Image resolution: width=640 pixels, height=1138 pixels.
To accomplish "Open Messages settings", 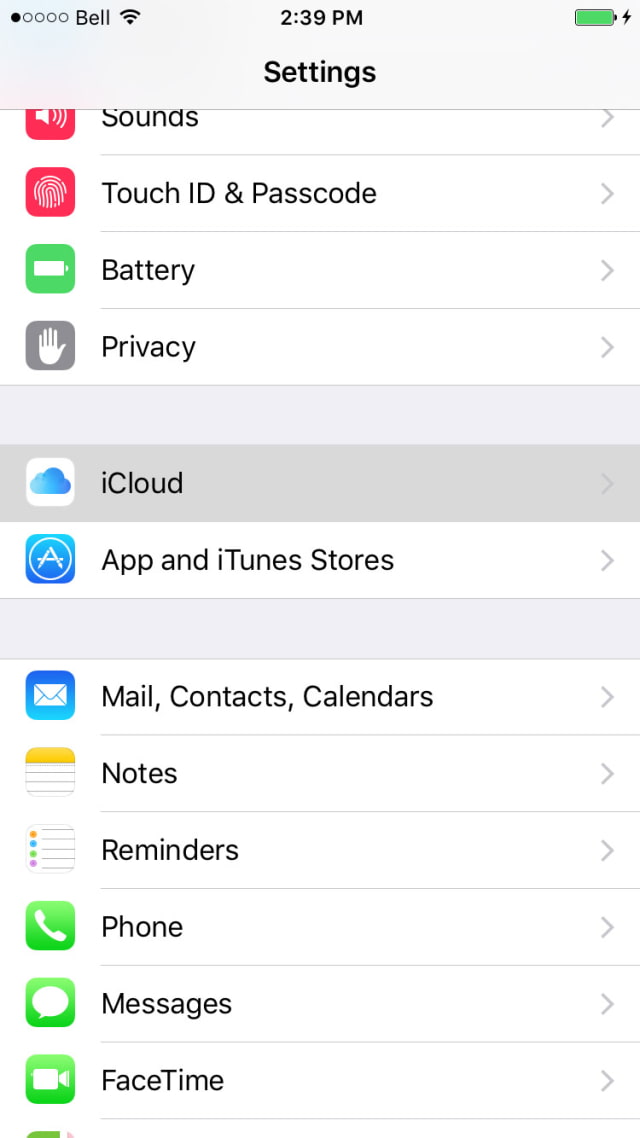I will (320, 1004).
